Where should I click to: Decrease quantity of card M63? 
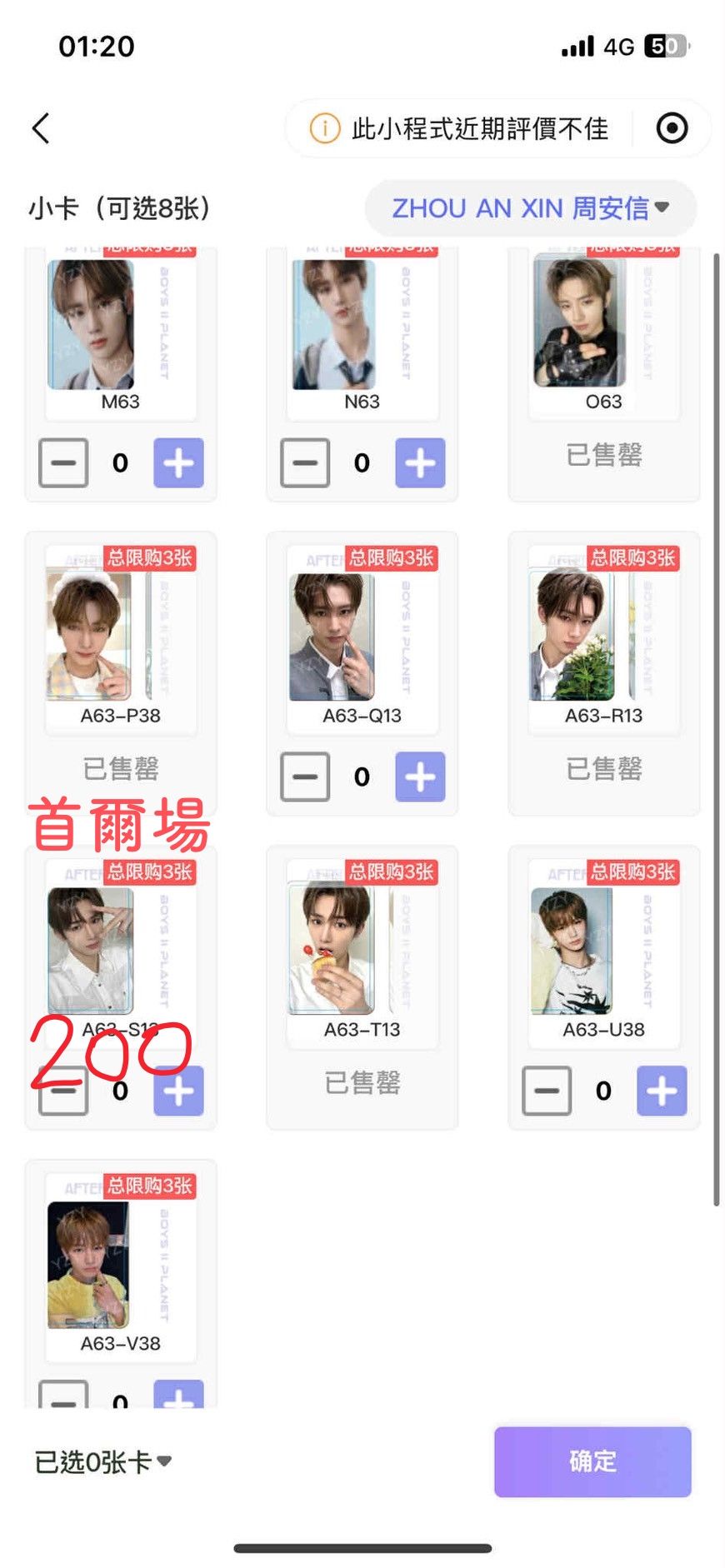pos(63,462)
